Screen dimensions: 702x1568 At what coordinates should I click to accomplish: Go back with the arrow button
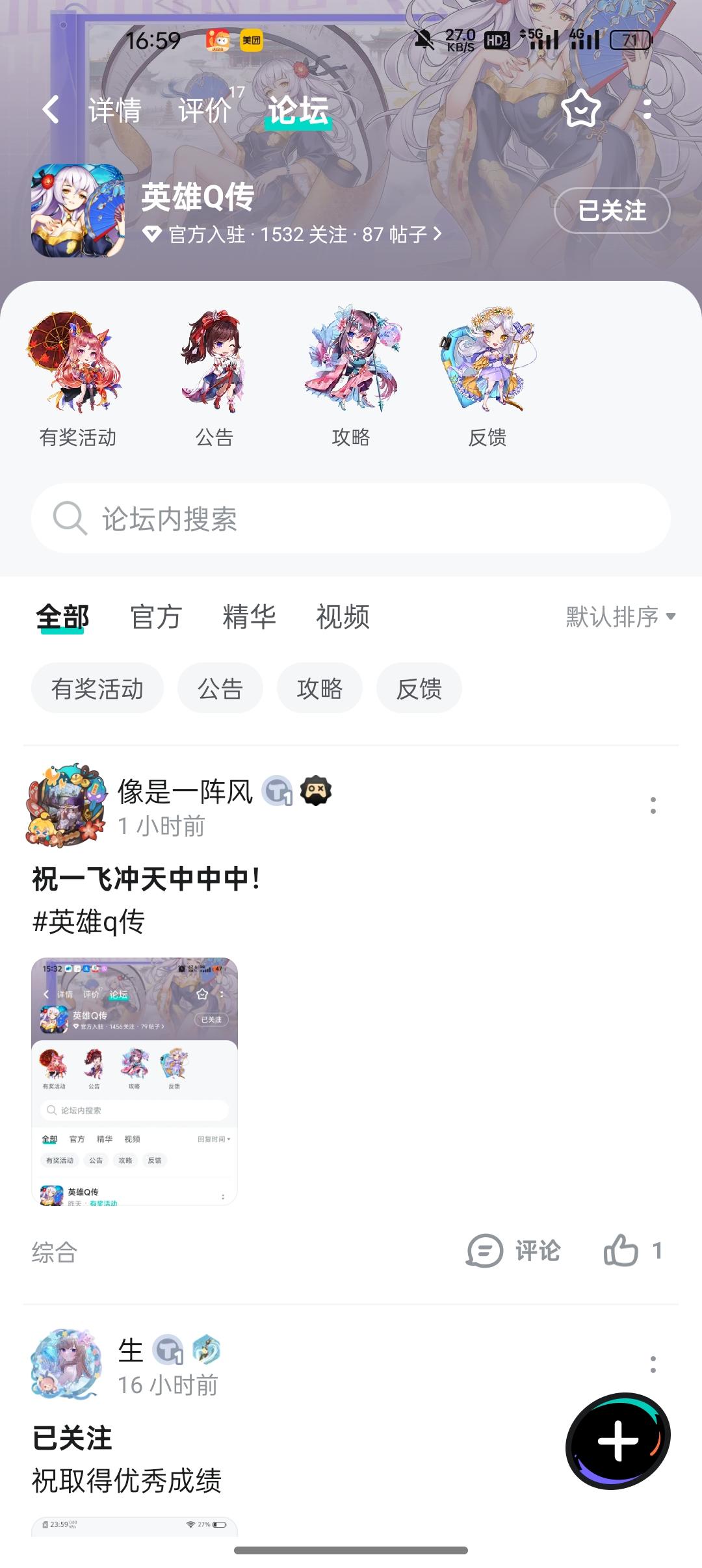49,111
